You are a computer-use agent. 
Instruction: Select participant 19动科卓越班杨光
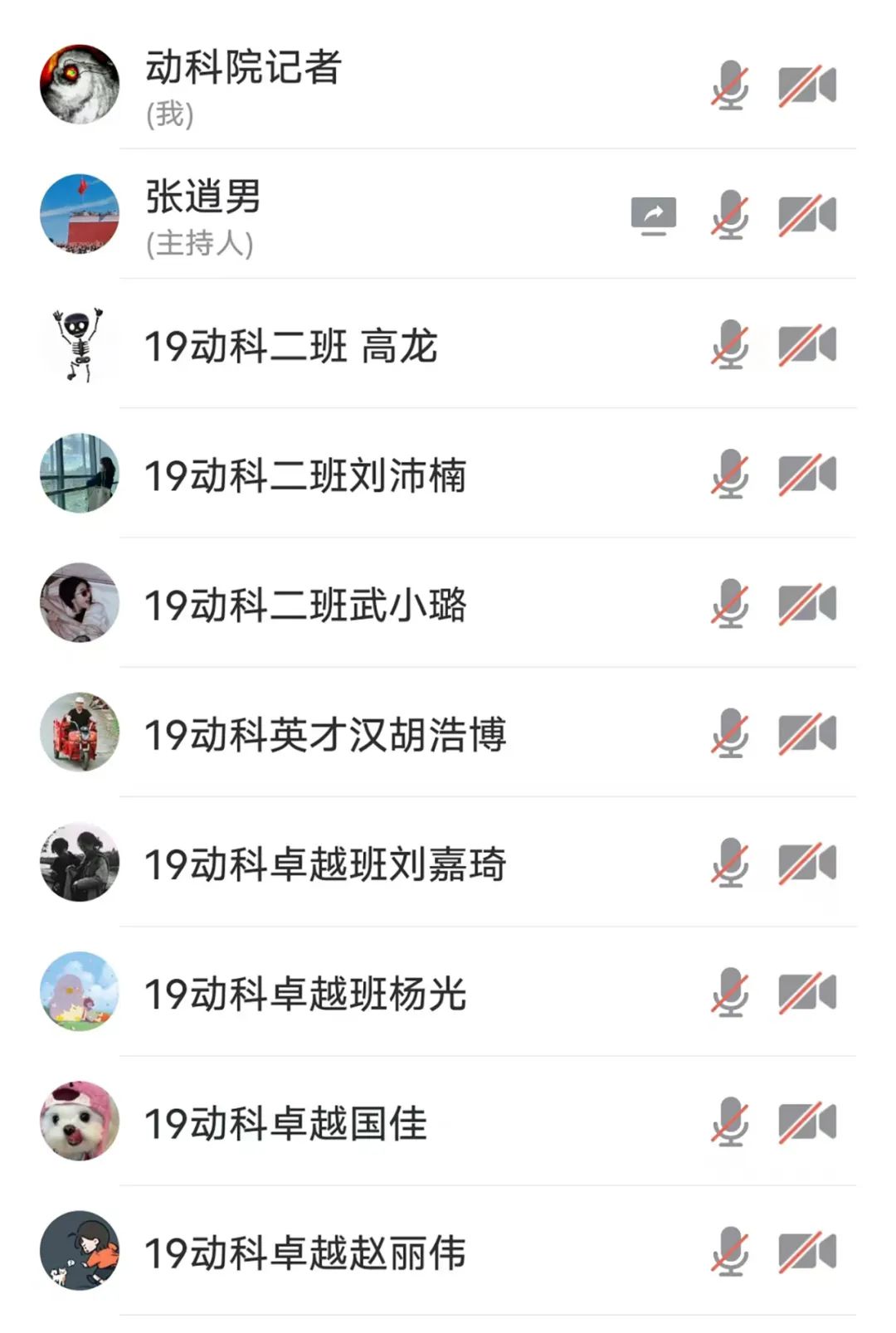pyautogui.click(x=304, y=993)
